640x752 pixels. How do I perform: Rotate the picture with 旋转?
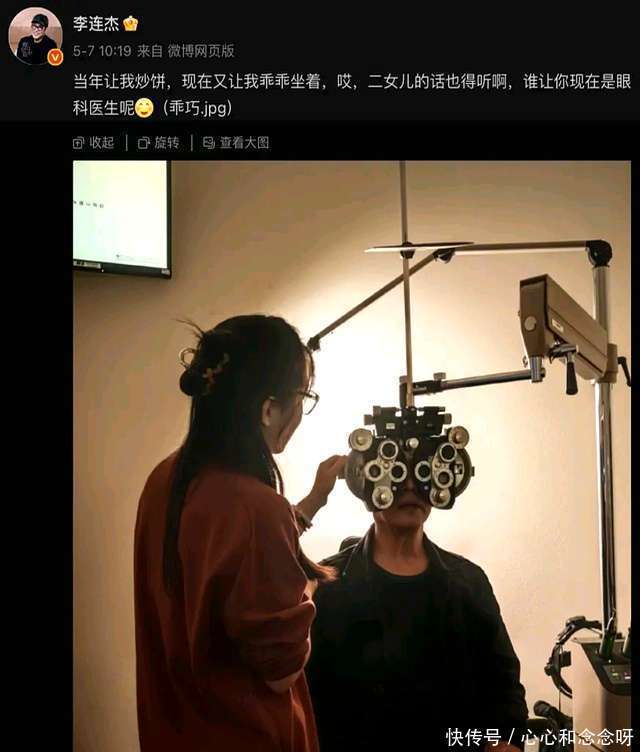pos(159,143)
